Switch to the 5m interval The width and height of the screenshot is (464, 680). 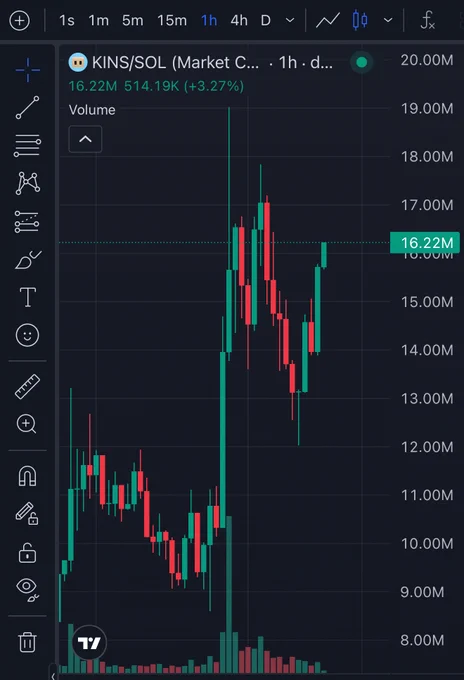point(132,20)
